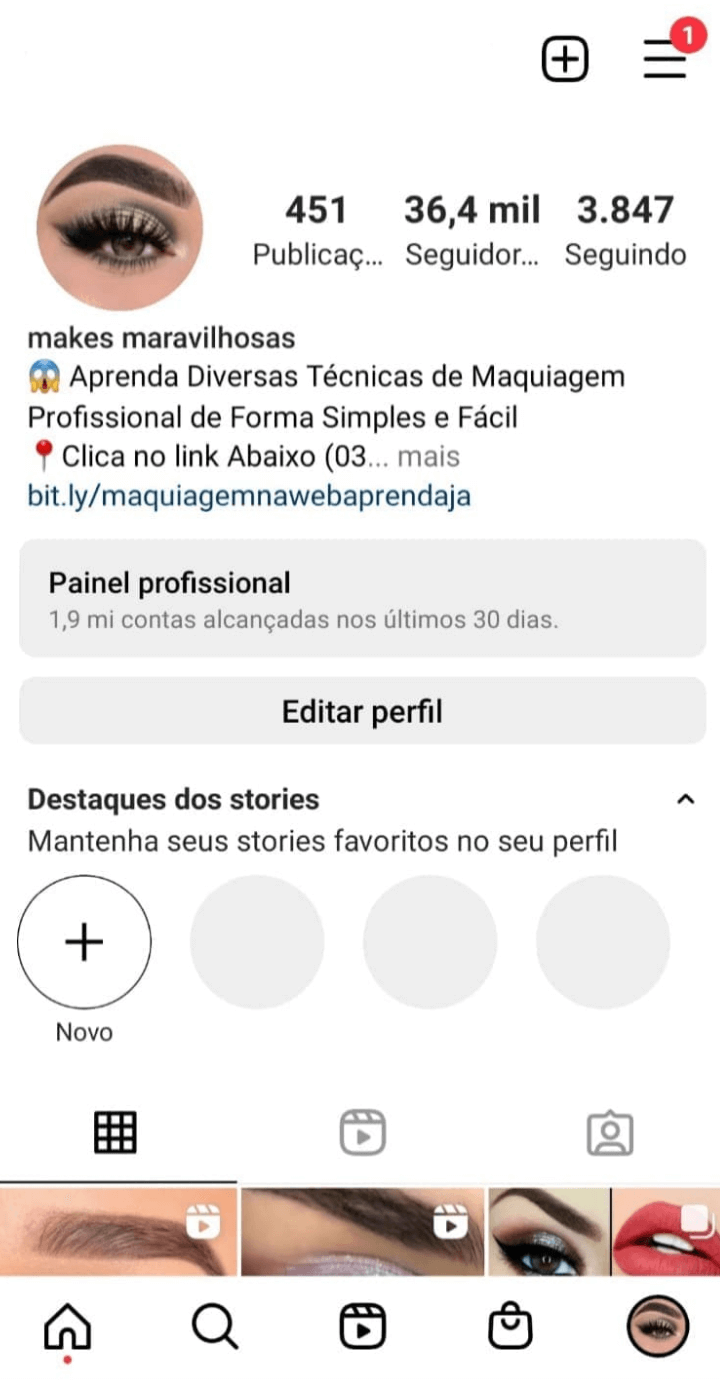This screenshot has width=720, height=1380.
Task: Switch to the Reels tab
Action: click(364, 1131)
